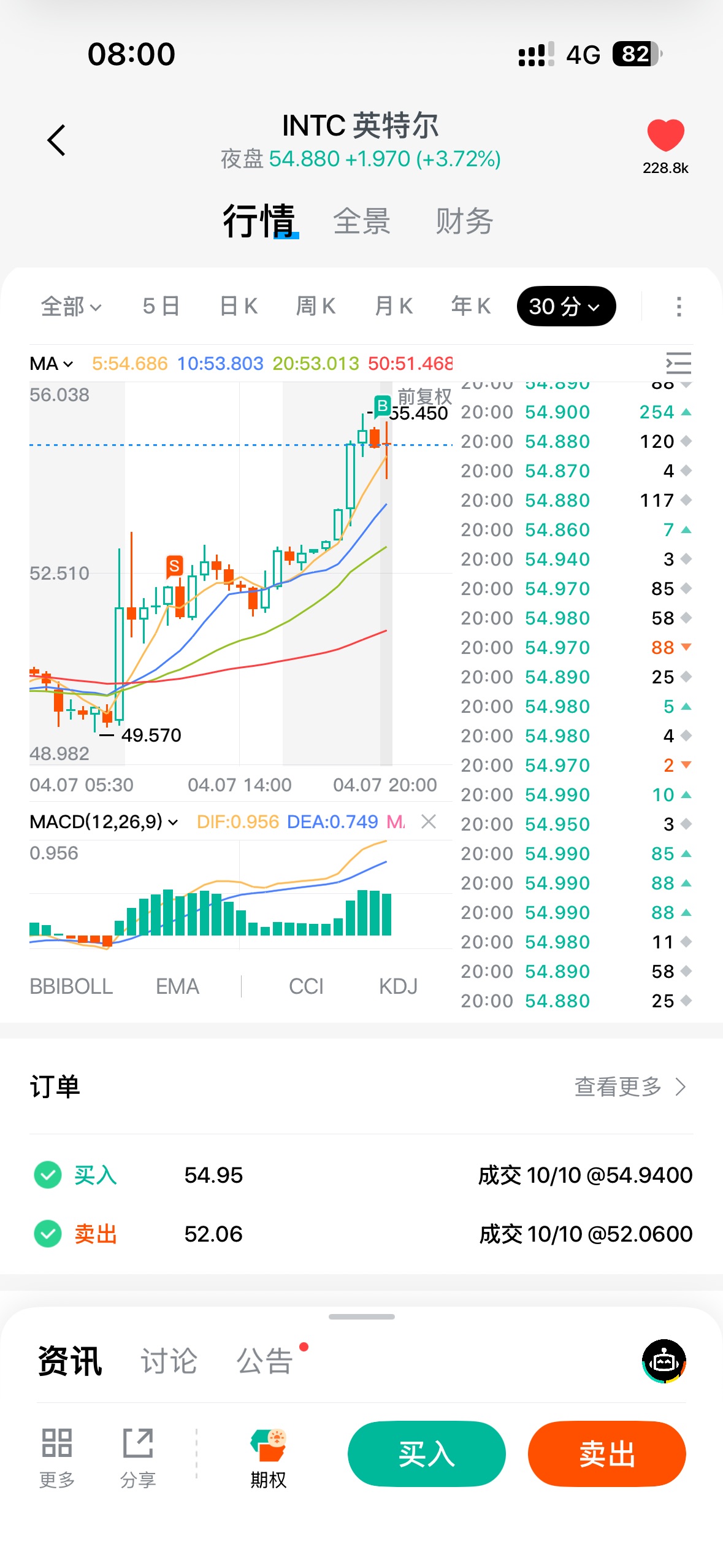Screen dimensions: 723x1568
Task: Open the 30分 interval dropdown
Action: pos(565,306)
